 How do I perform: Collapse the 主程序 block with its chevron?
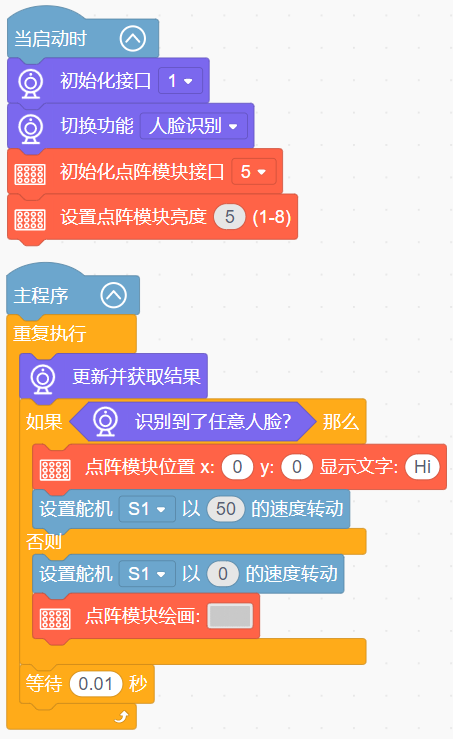114,296
